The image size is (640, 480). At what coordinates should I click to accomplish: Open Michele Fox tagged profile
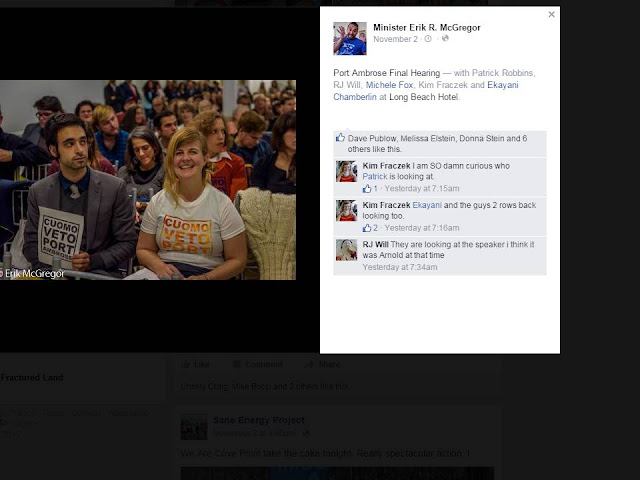point(389,85)
